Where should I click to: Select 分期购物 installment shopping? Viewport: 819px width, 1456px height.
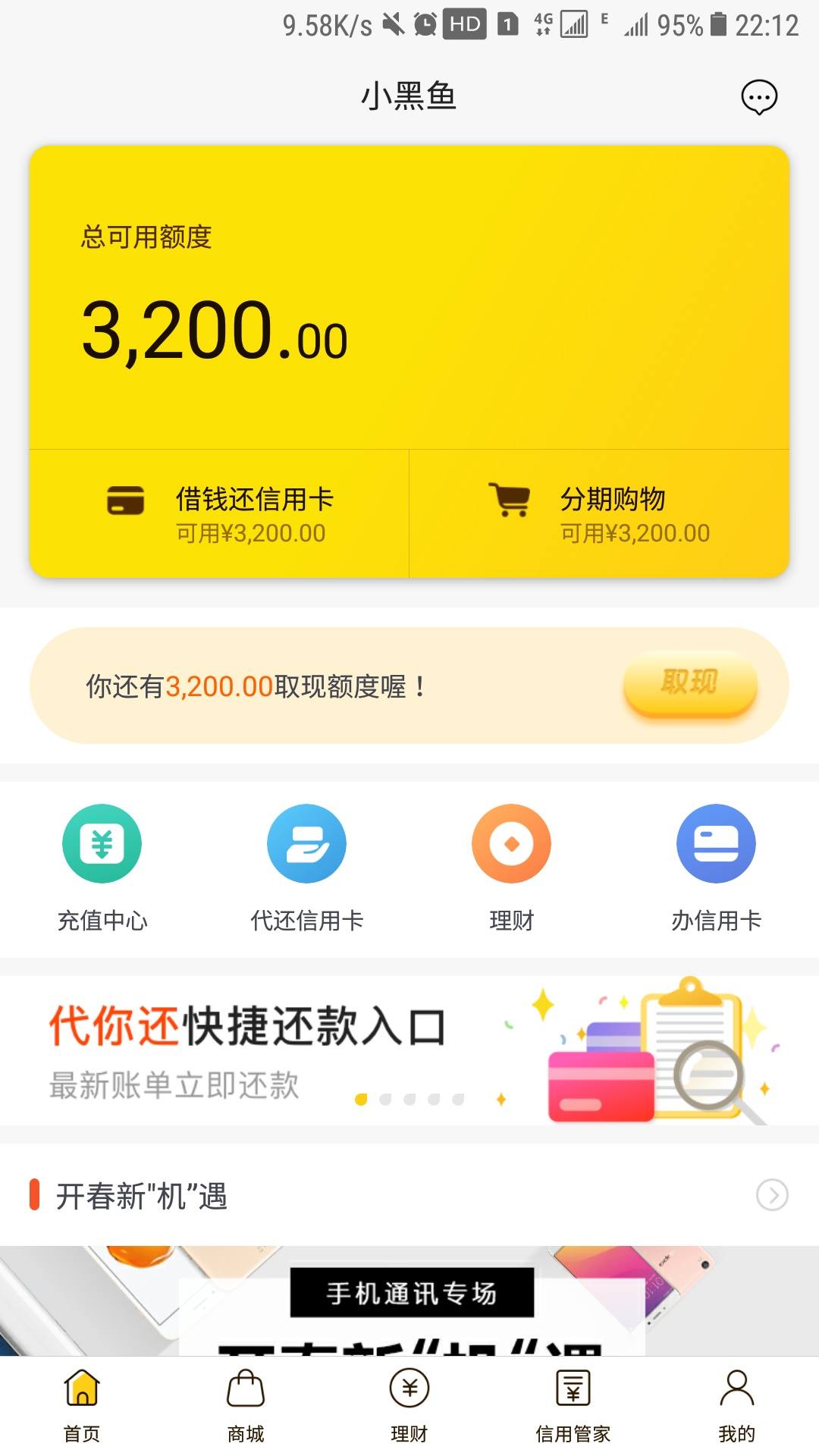pos(599,512)
